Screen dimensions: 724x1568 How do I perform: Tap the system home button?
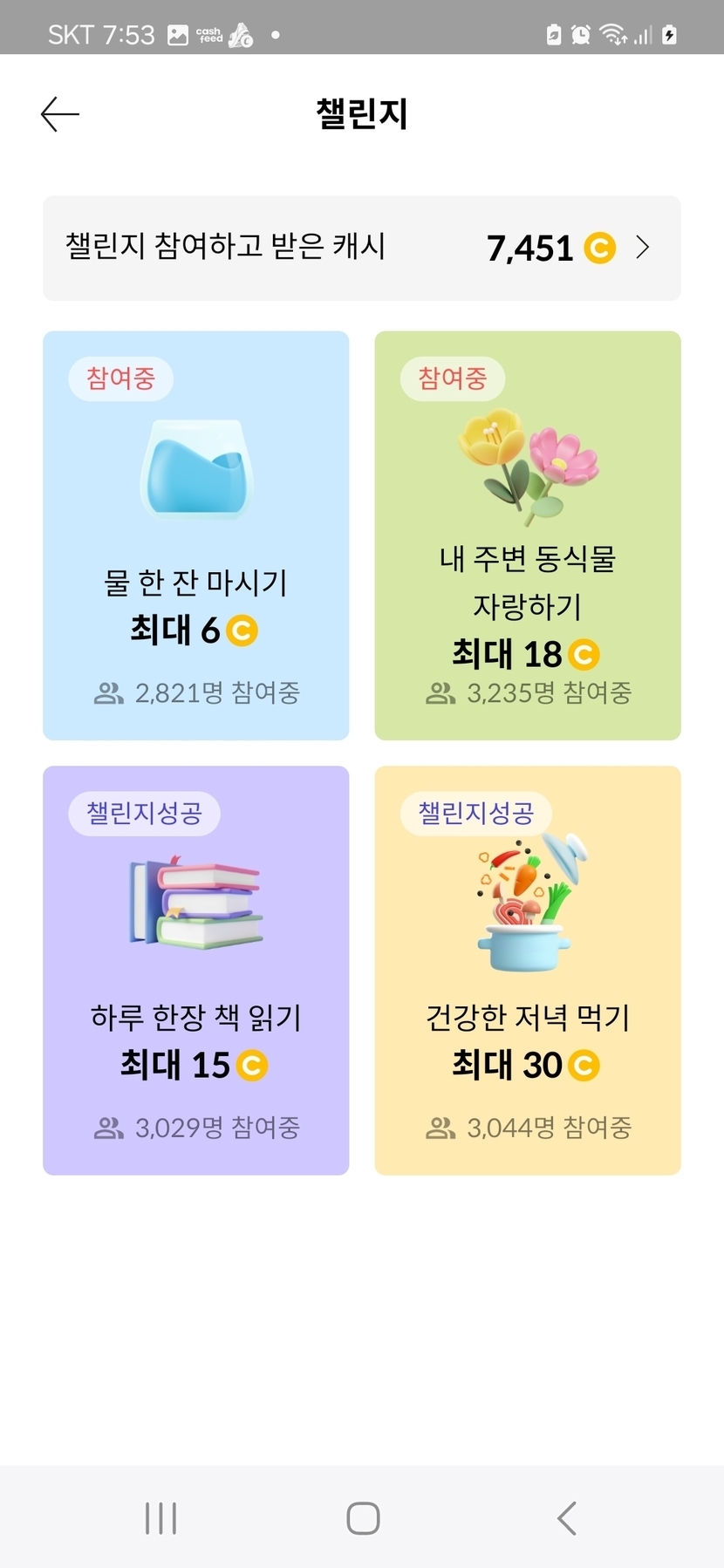[x=363, y=1518]
